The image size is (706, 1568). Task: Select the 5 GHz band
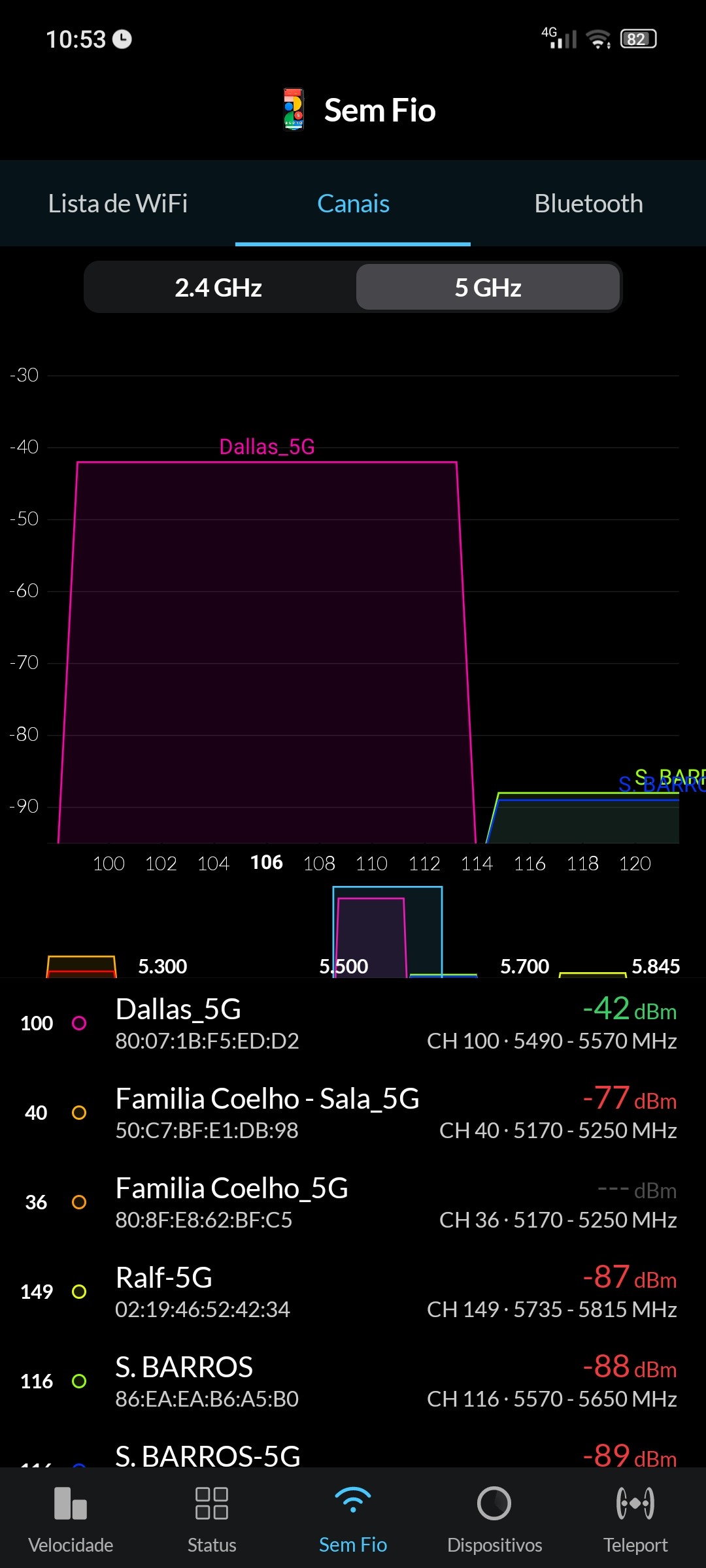point(488,287)
